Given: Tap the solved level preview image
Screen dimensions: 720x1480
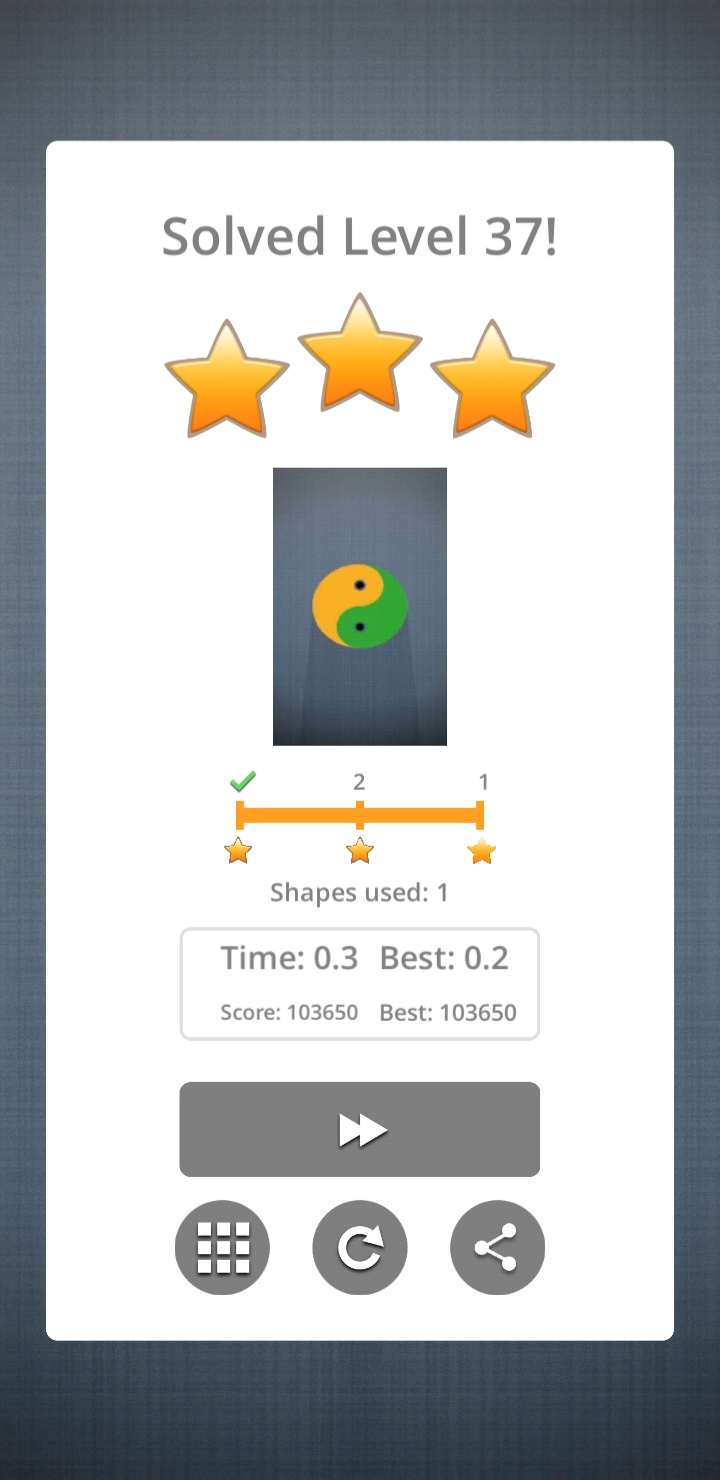Looking at the screenshot, I should click(x=359, y=606).
